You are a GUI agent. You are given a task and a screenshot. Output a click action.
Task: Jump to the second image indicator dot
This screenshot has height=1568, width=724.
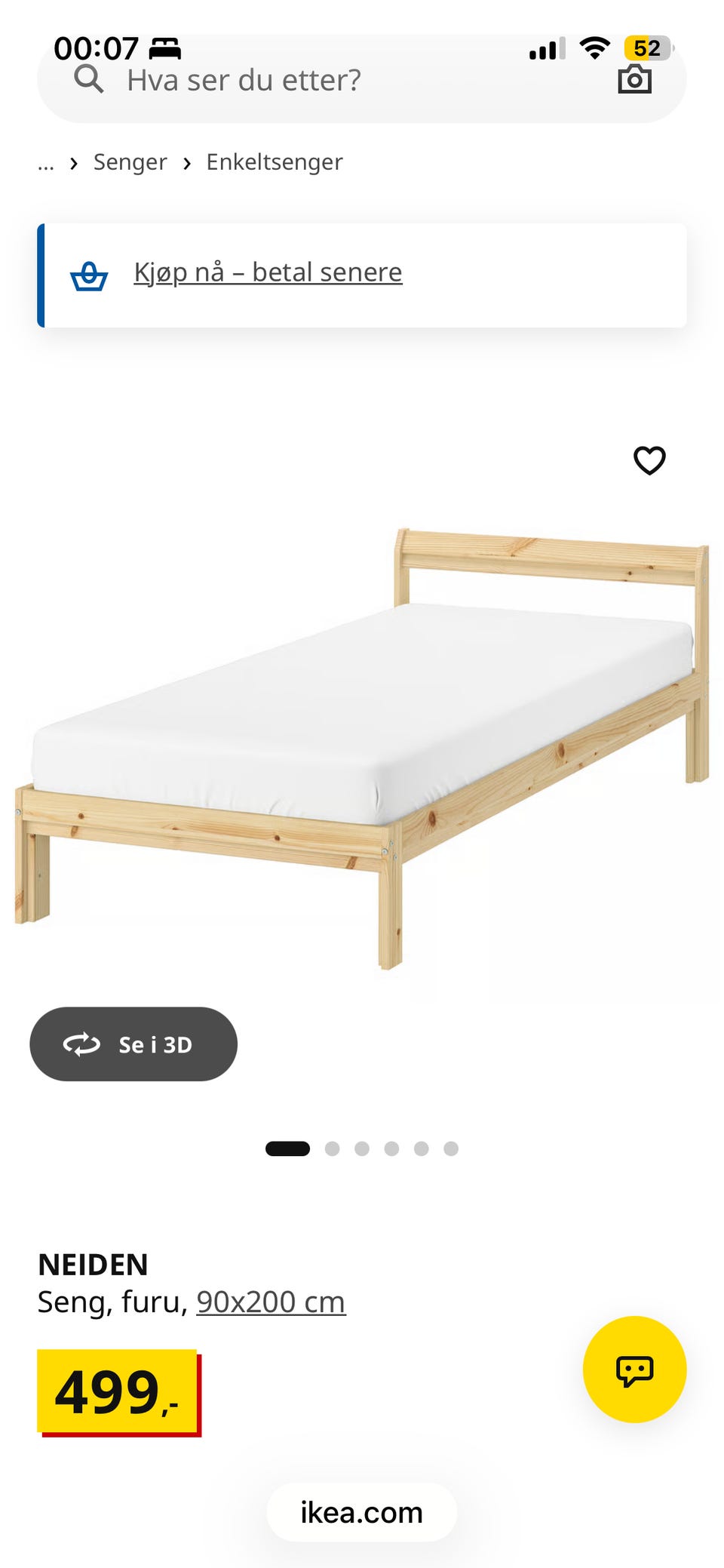click(x=332, y=1148)
